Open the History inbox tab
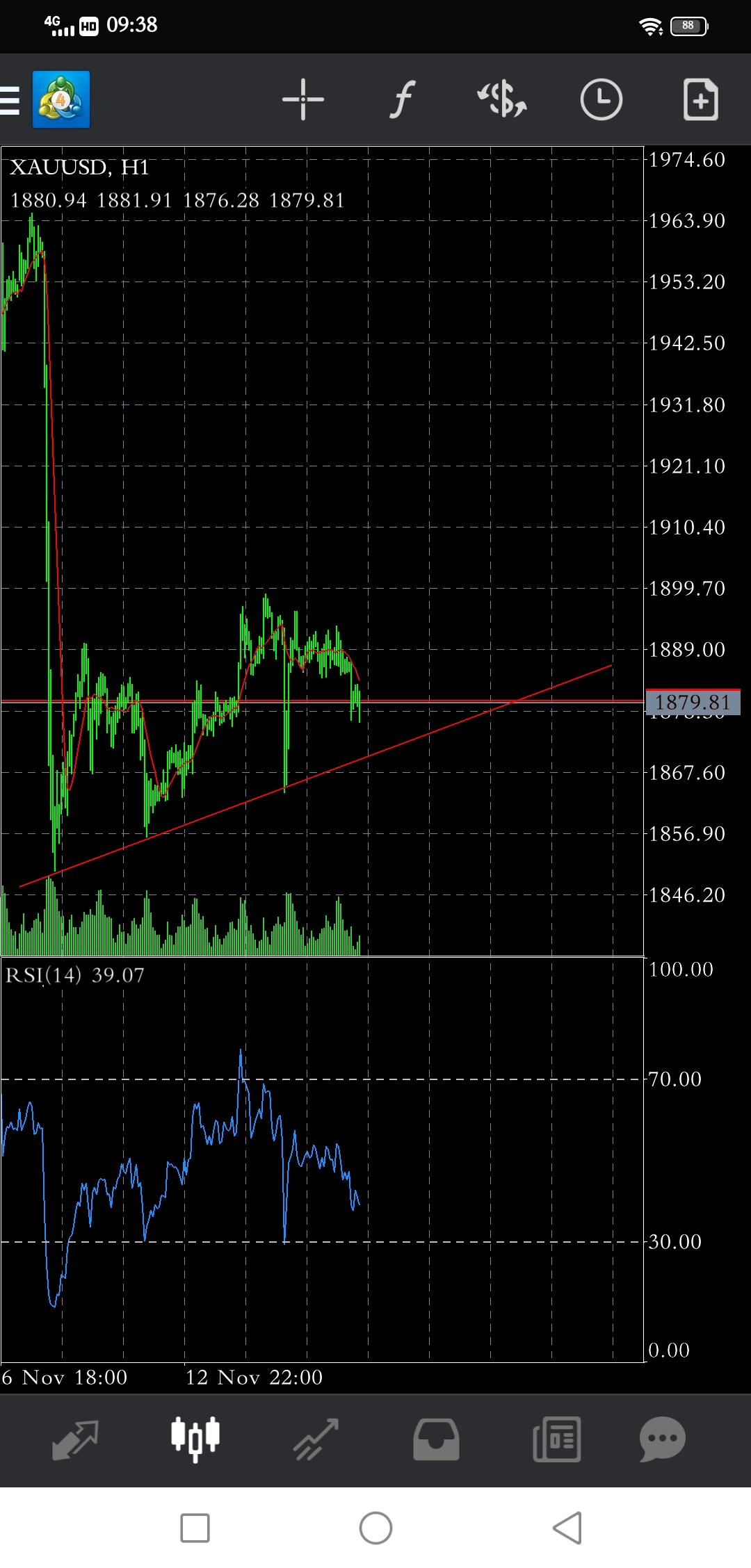This screenshot has height=1568, width=751. point(436,1439)
